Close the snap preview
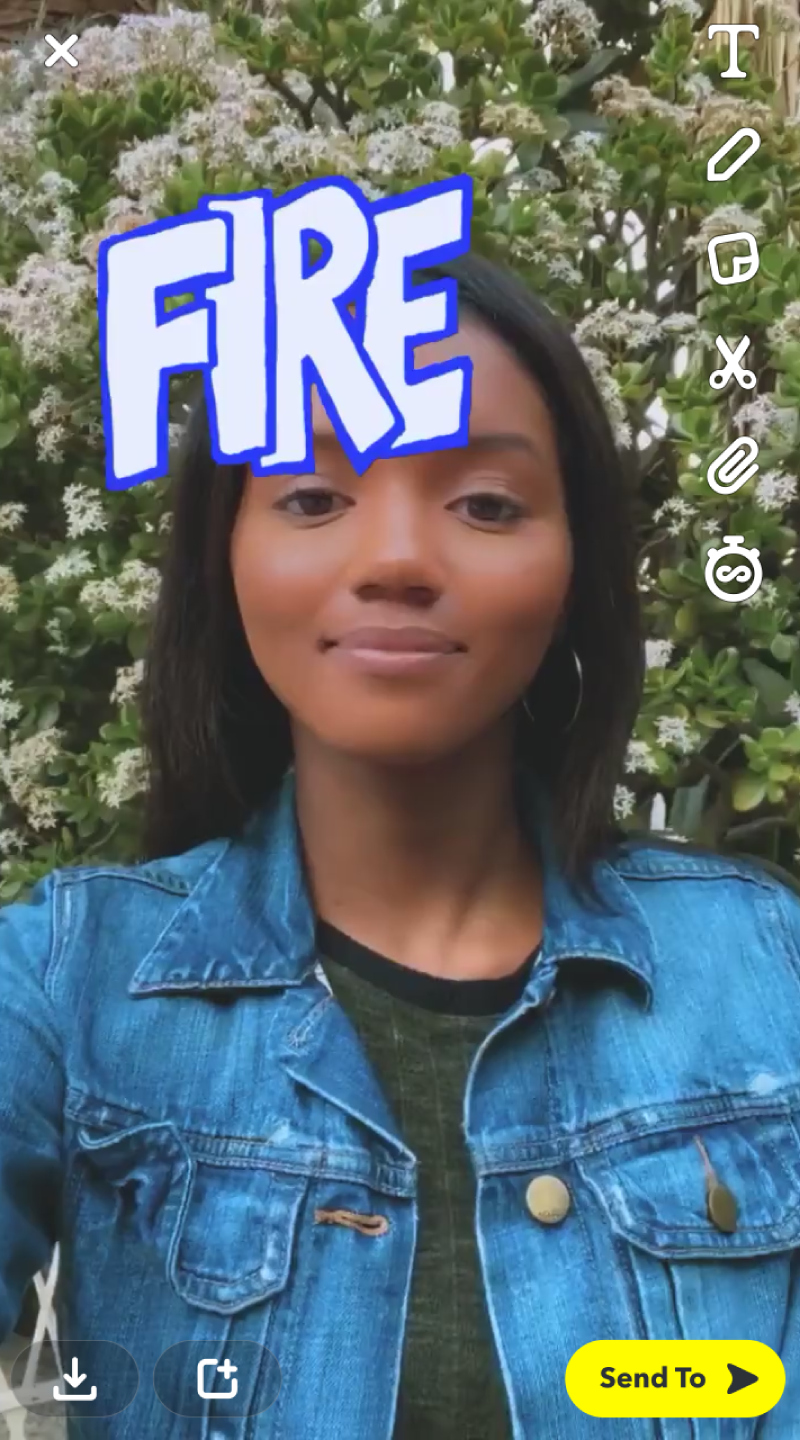The height and width of the screenshot is (1440, 800). click(x=61, y=50)
